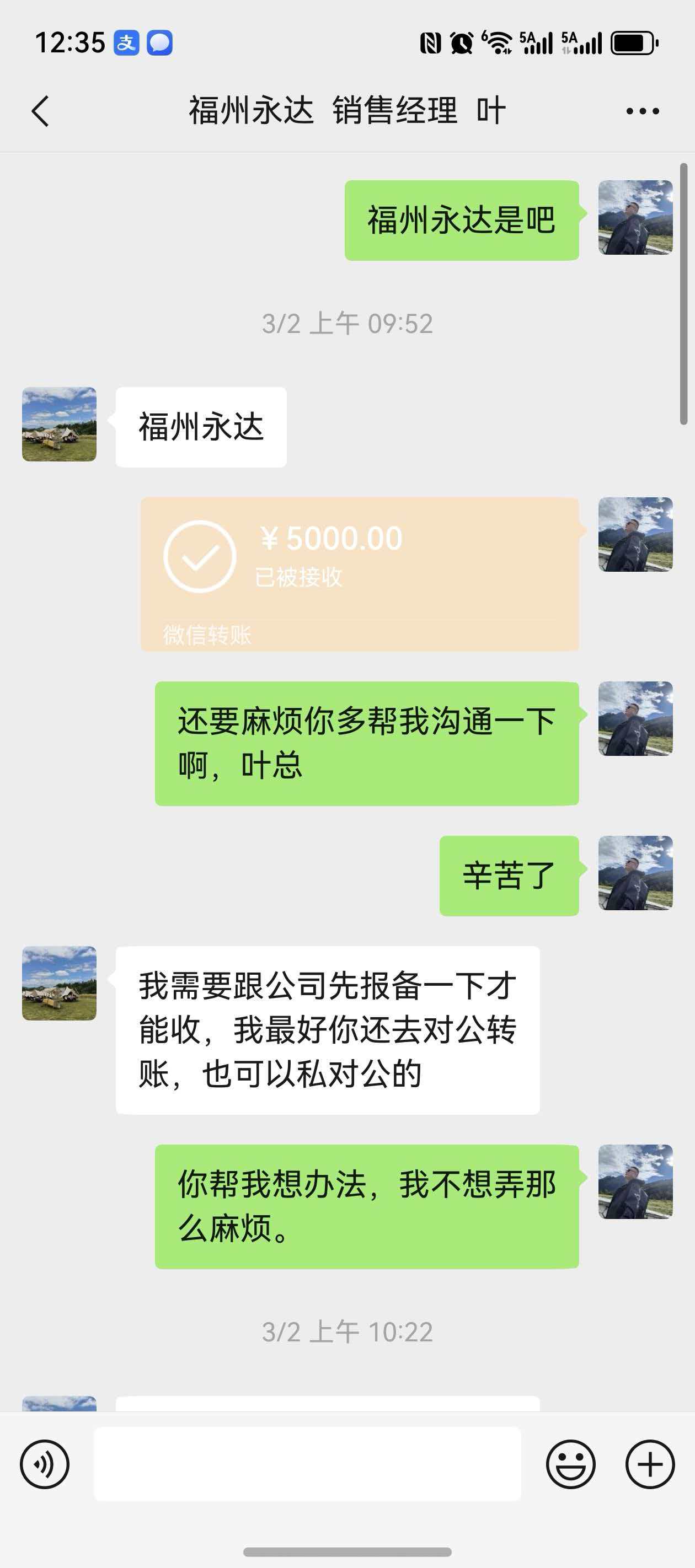Viewport: 695px width, 1568px height.
Task: Open the emoji sticker panel
Action: tap(570, 1464)
